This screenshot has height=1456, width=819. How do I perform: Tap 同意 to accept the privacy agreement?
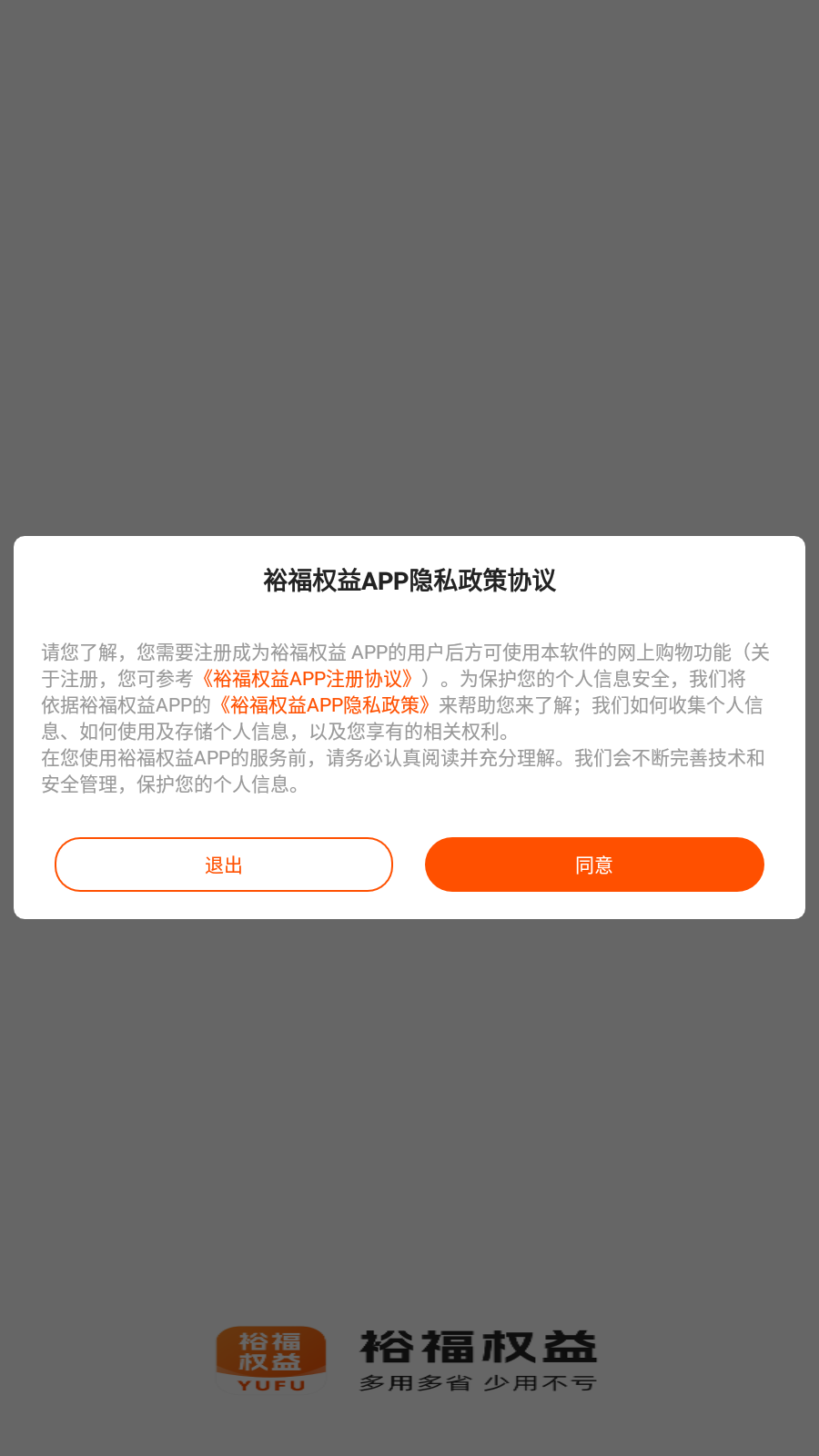593,864
